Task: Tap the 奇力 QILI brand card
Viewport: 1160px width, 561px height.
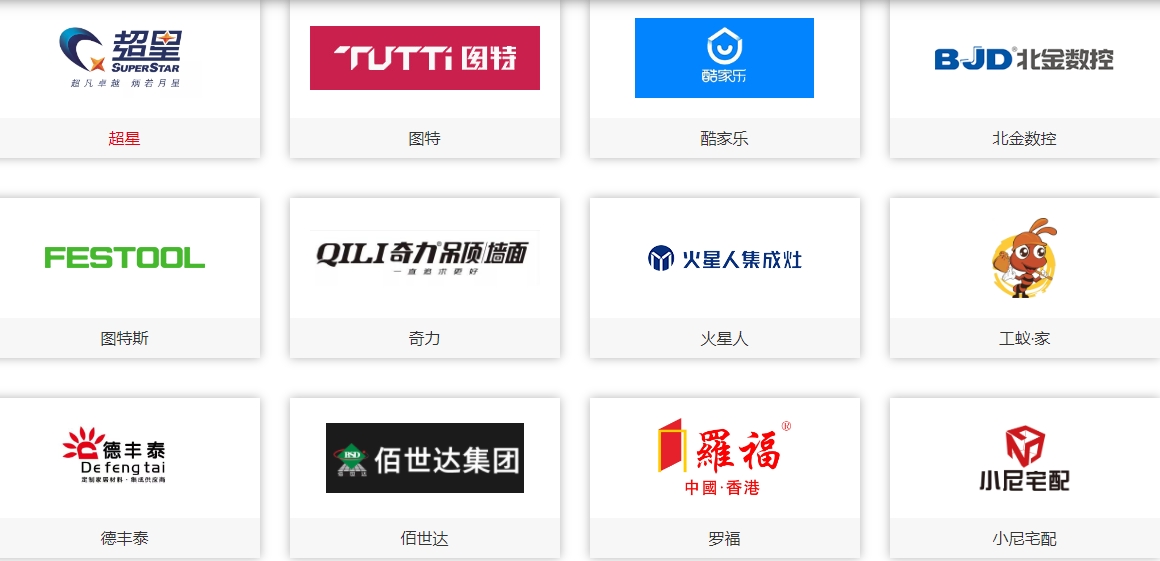Action: pyautogui.click(x=424, y=258)
